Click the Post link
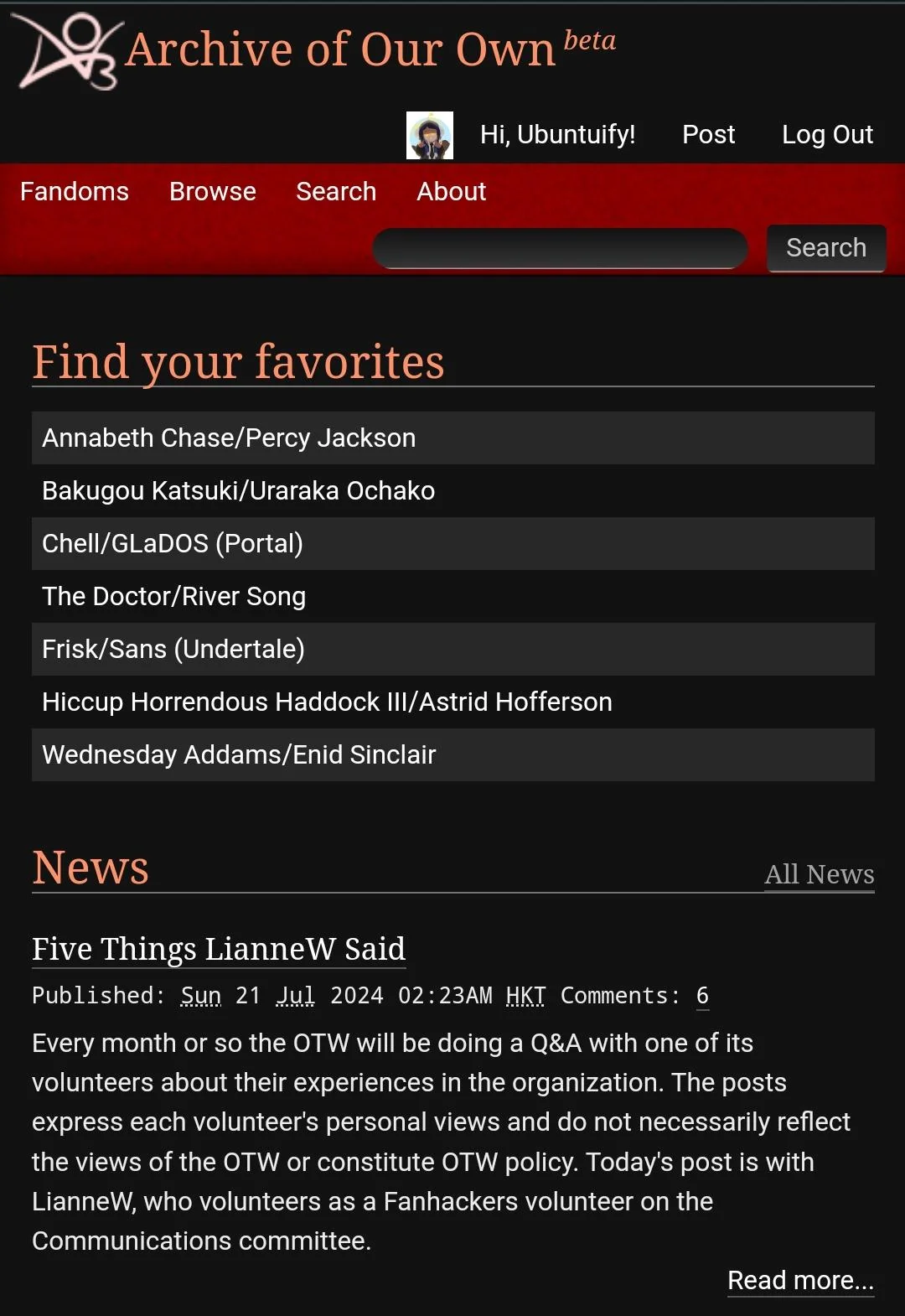This screenshot has height=1316, width=905. click(708, 134)
